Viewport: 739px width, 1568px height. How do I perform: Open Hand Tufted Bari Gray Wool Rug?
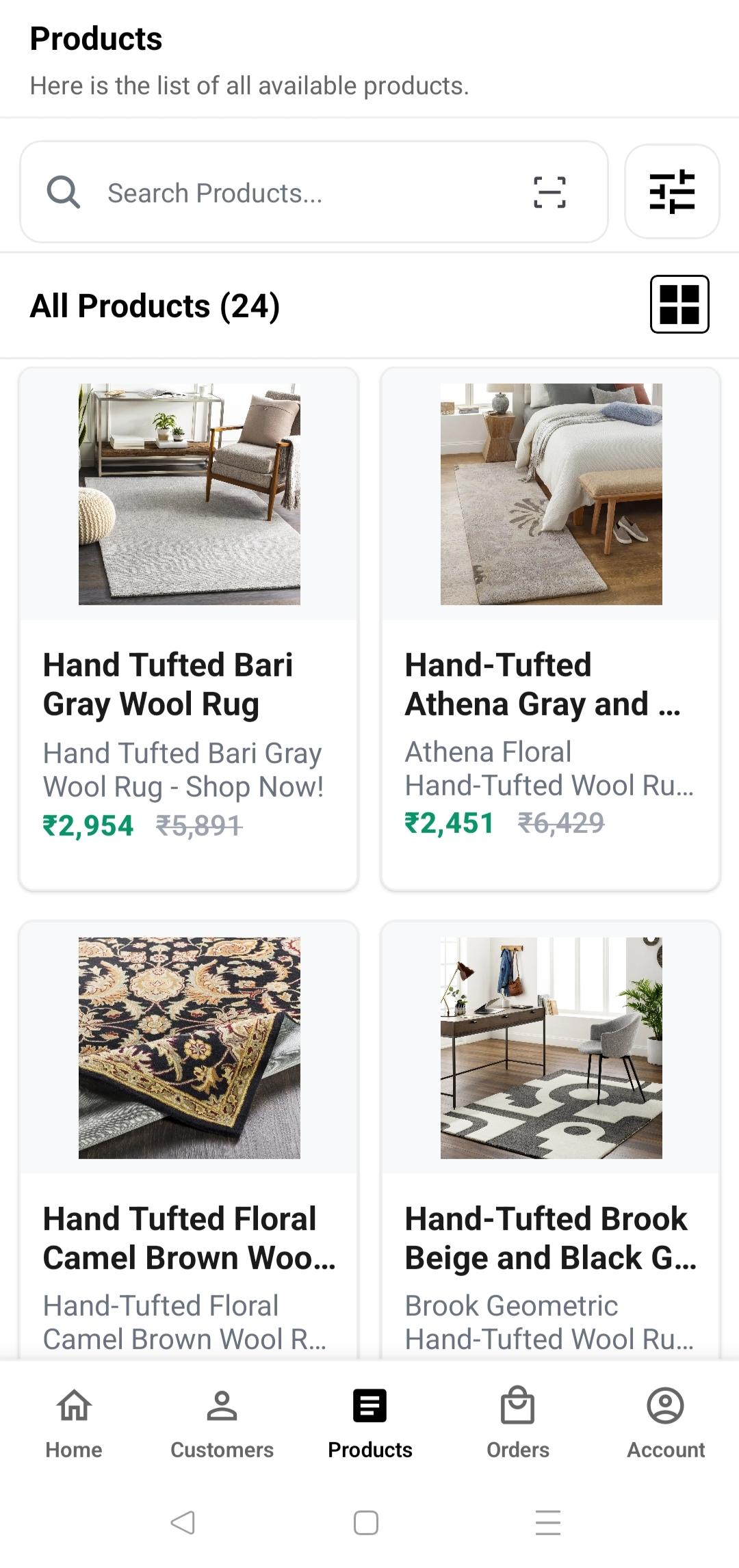[188, 628]
